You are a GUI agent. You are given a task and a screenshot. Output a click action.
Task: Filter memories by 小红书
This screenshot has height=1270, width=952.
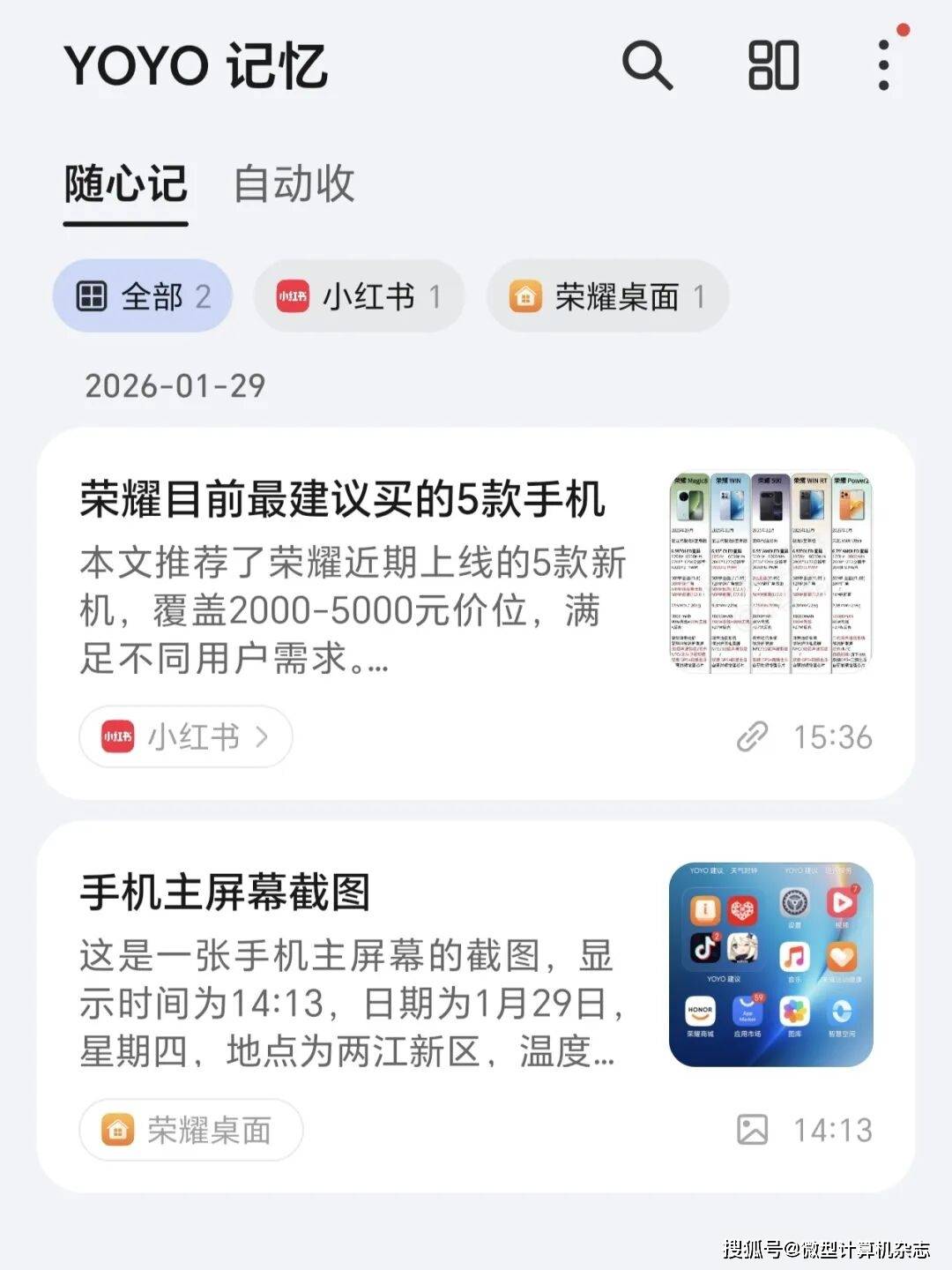tap(359, 296)
